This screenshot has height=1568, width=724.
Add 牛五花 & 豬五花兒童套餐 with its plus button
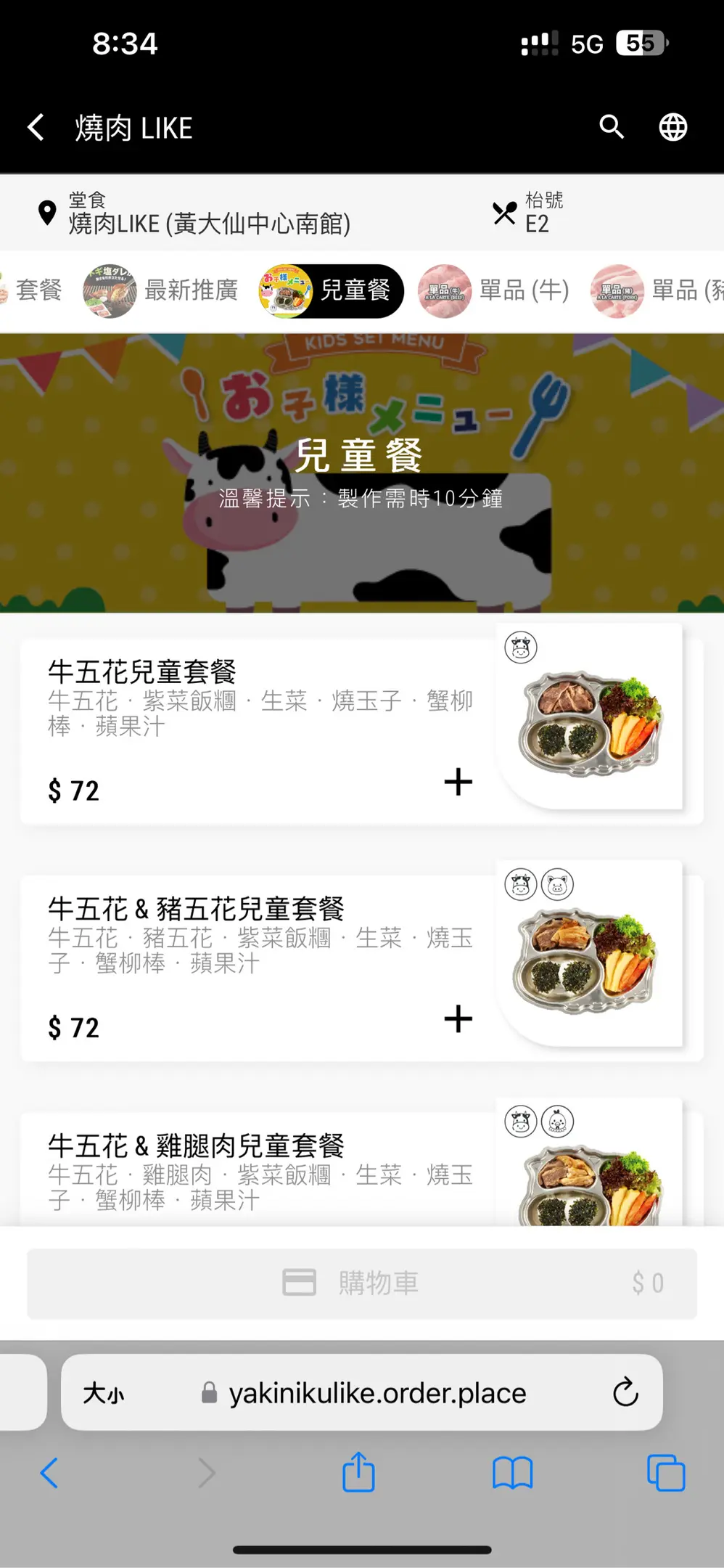pyautogui.click(x=458, y=1018)
